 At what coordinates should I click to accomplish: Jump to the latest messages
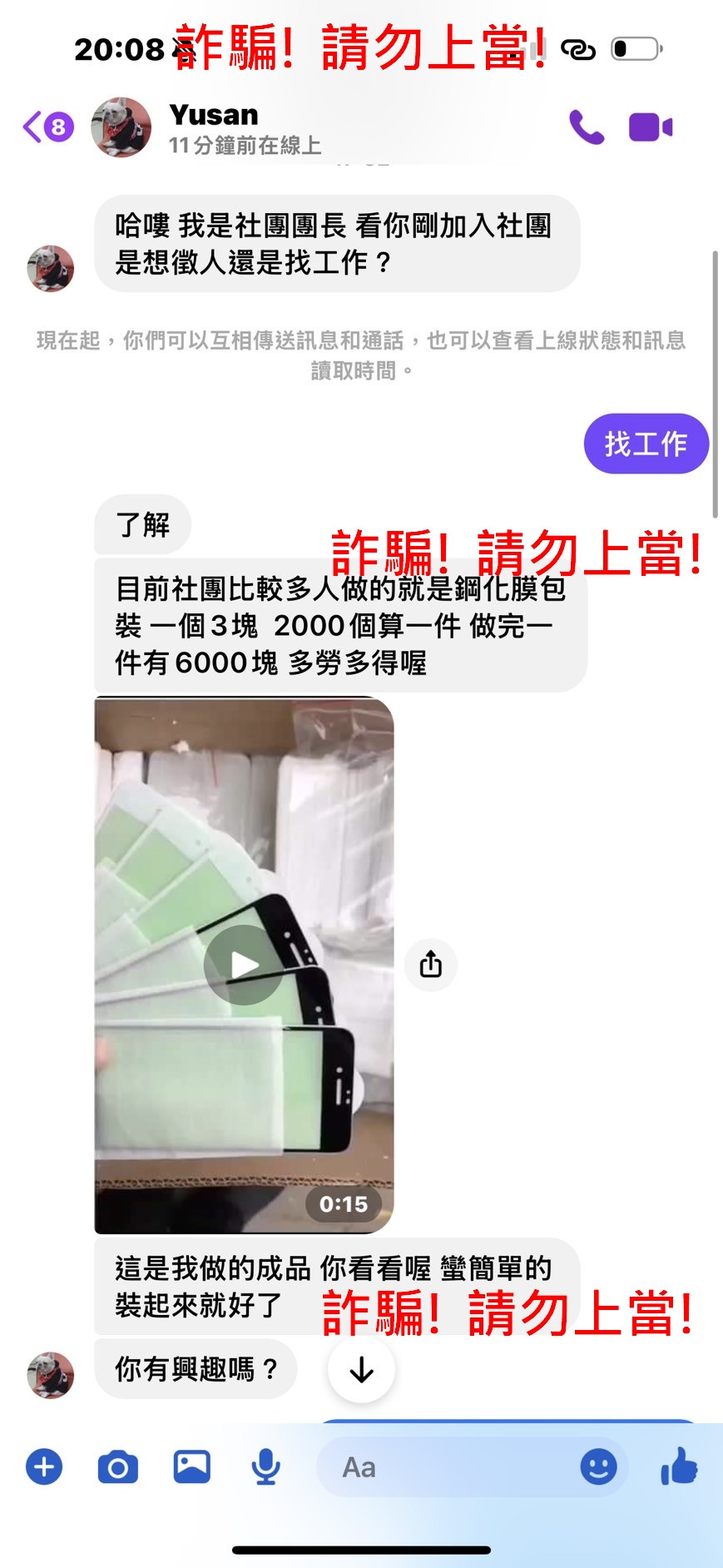pyautogui.click(x=361, y=1369)
